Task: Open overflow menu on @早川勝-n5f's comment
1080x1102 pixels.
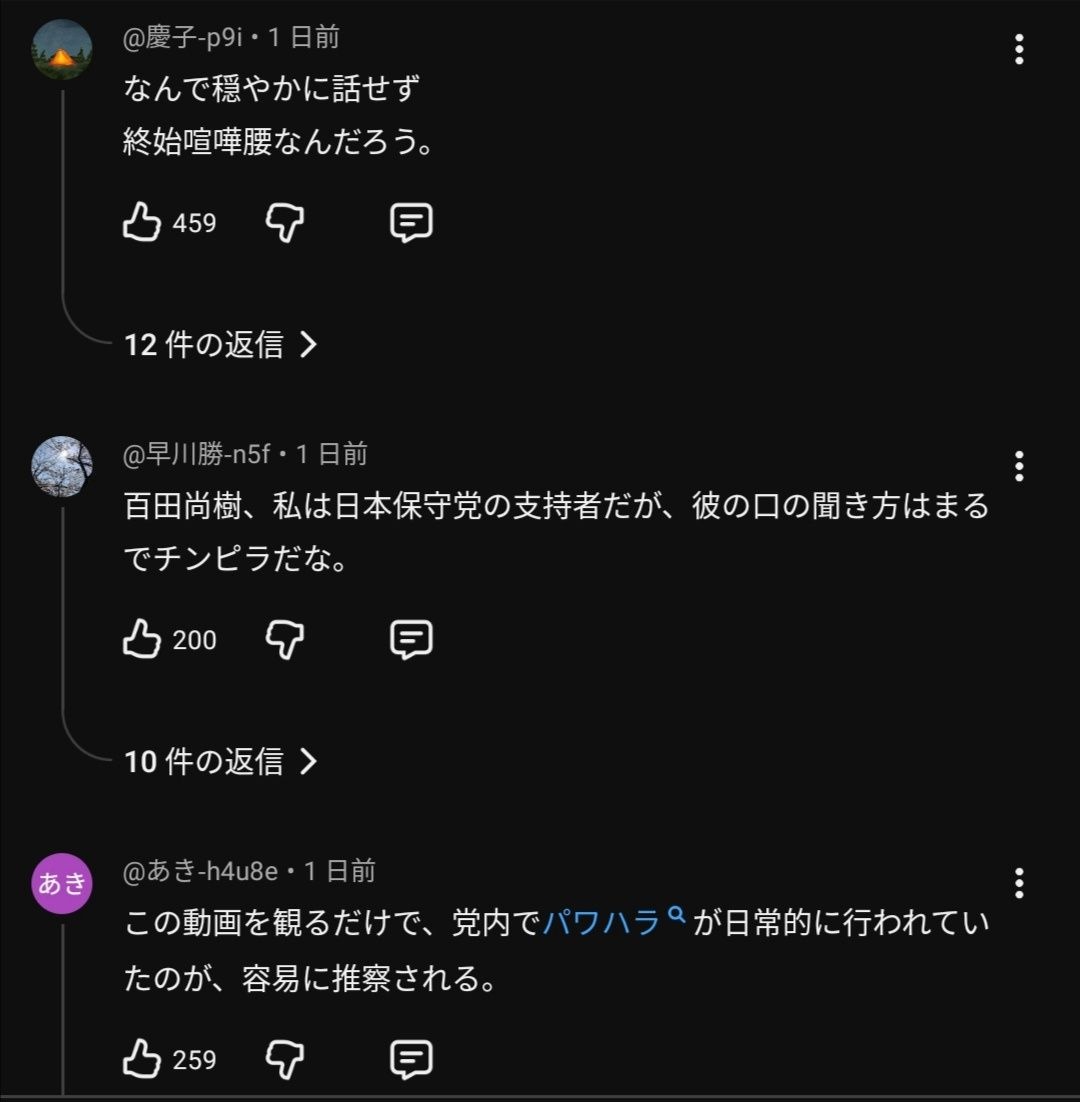Action: [x=1018, y=466]
